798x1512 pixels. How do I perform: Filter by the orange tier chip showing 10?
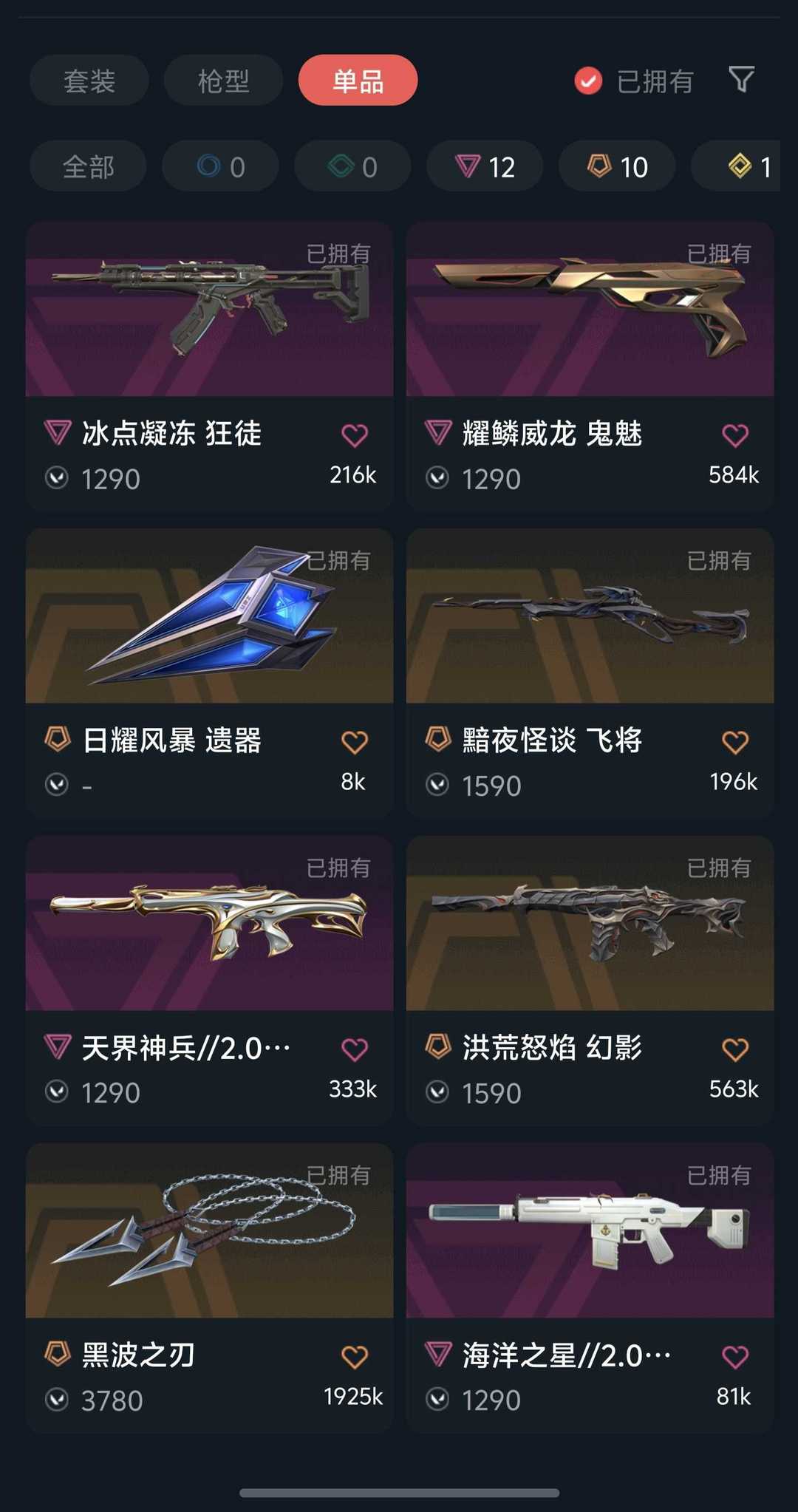coord(617,166)
